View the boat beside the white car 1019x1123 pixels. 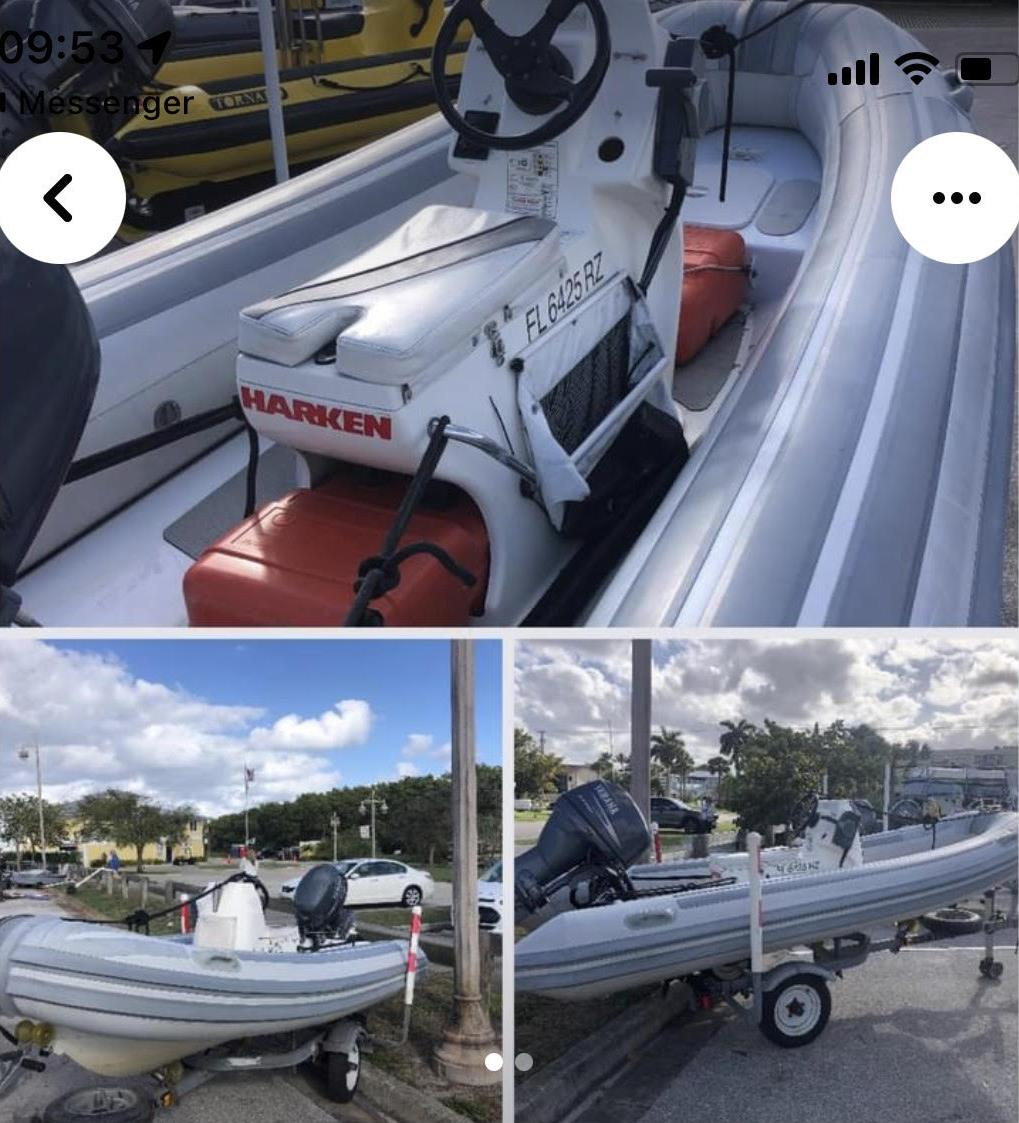coord(250,880)
